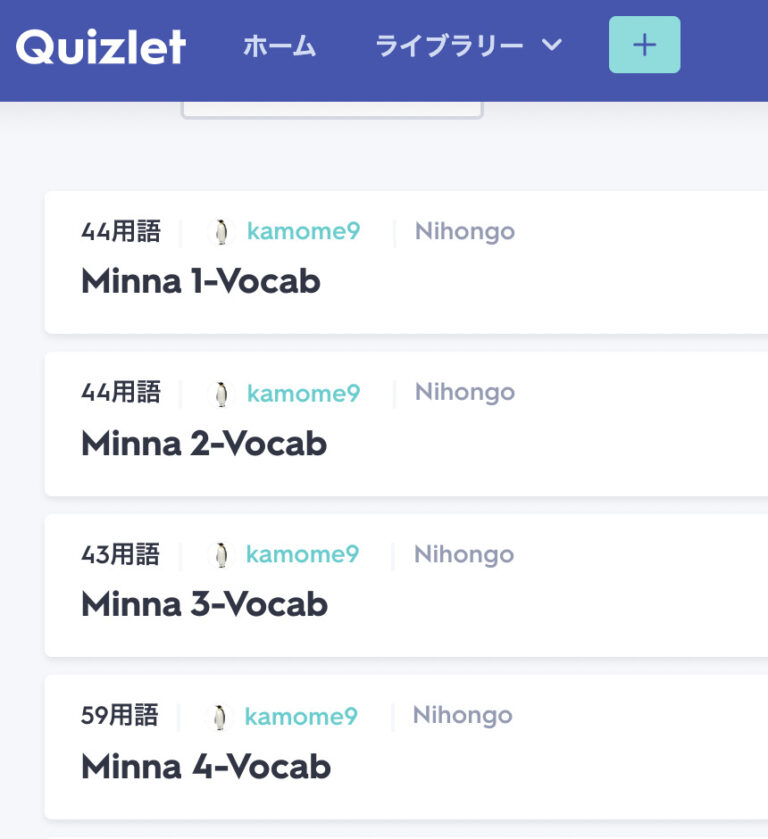Click kamome9's penguin avatar on Minna 1-Vocab

pos(221,230)
